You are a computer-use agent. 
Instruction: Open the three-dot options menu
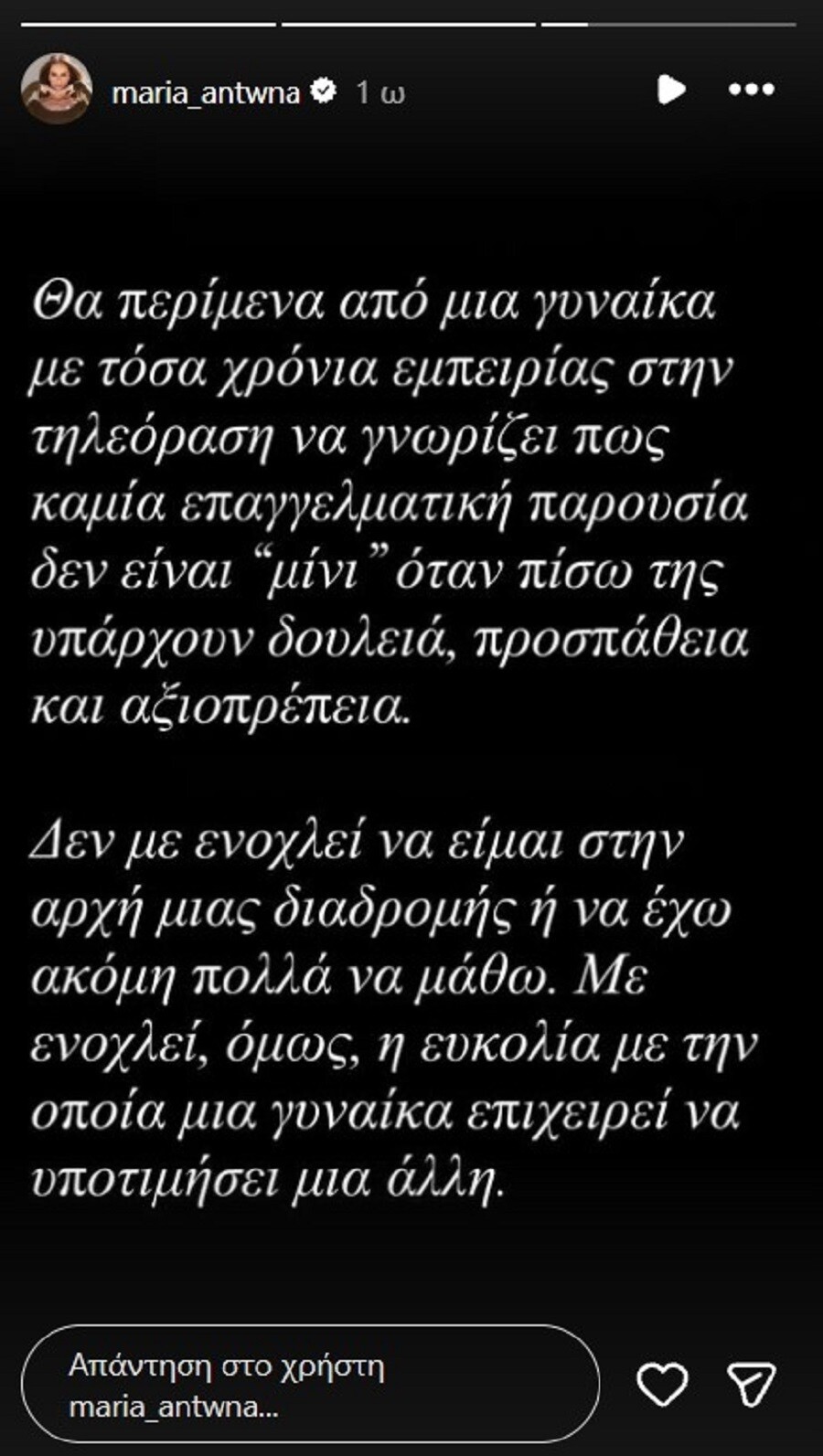752,90
